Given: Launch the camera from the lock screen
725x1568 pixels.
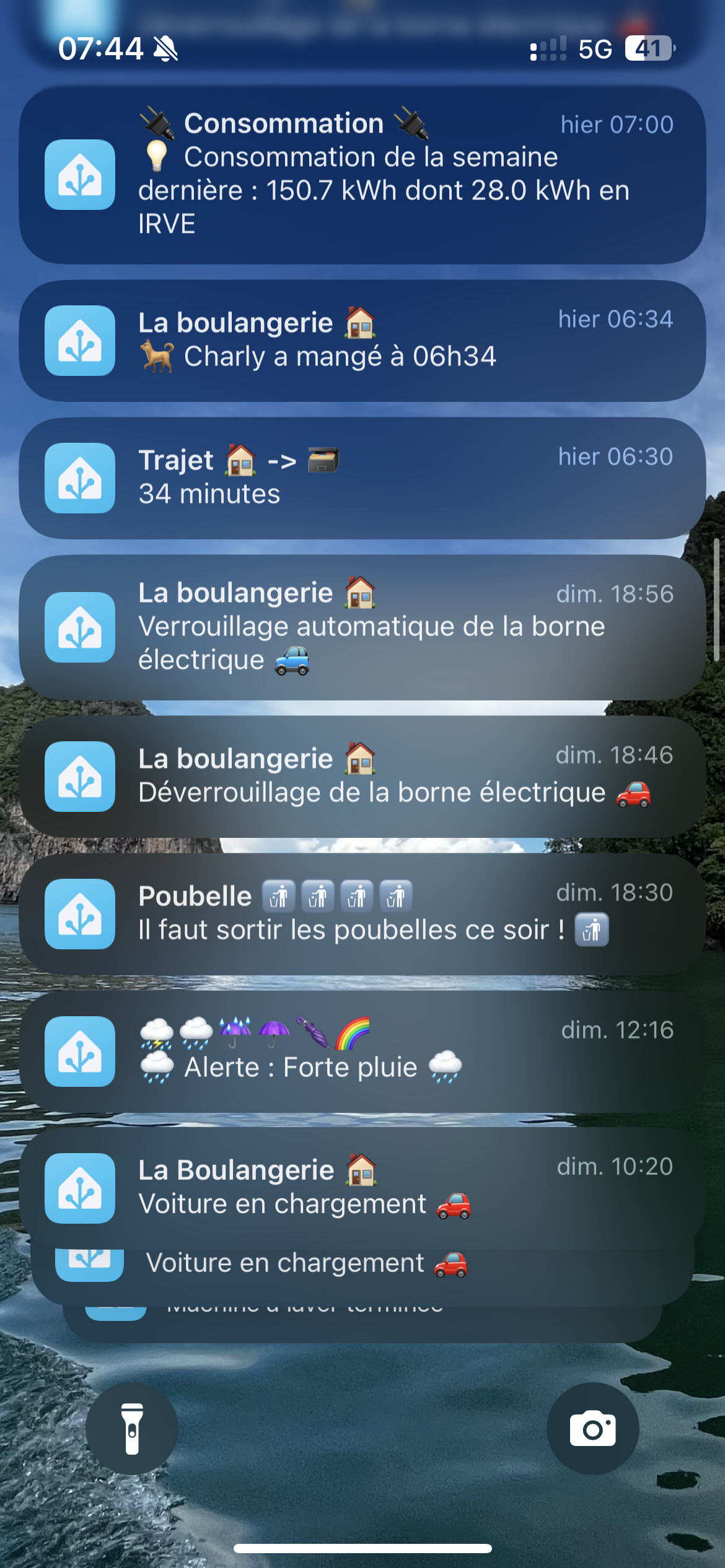Looking at the screenshot, I should coord(593,1428).
